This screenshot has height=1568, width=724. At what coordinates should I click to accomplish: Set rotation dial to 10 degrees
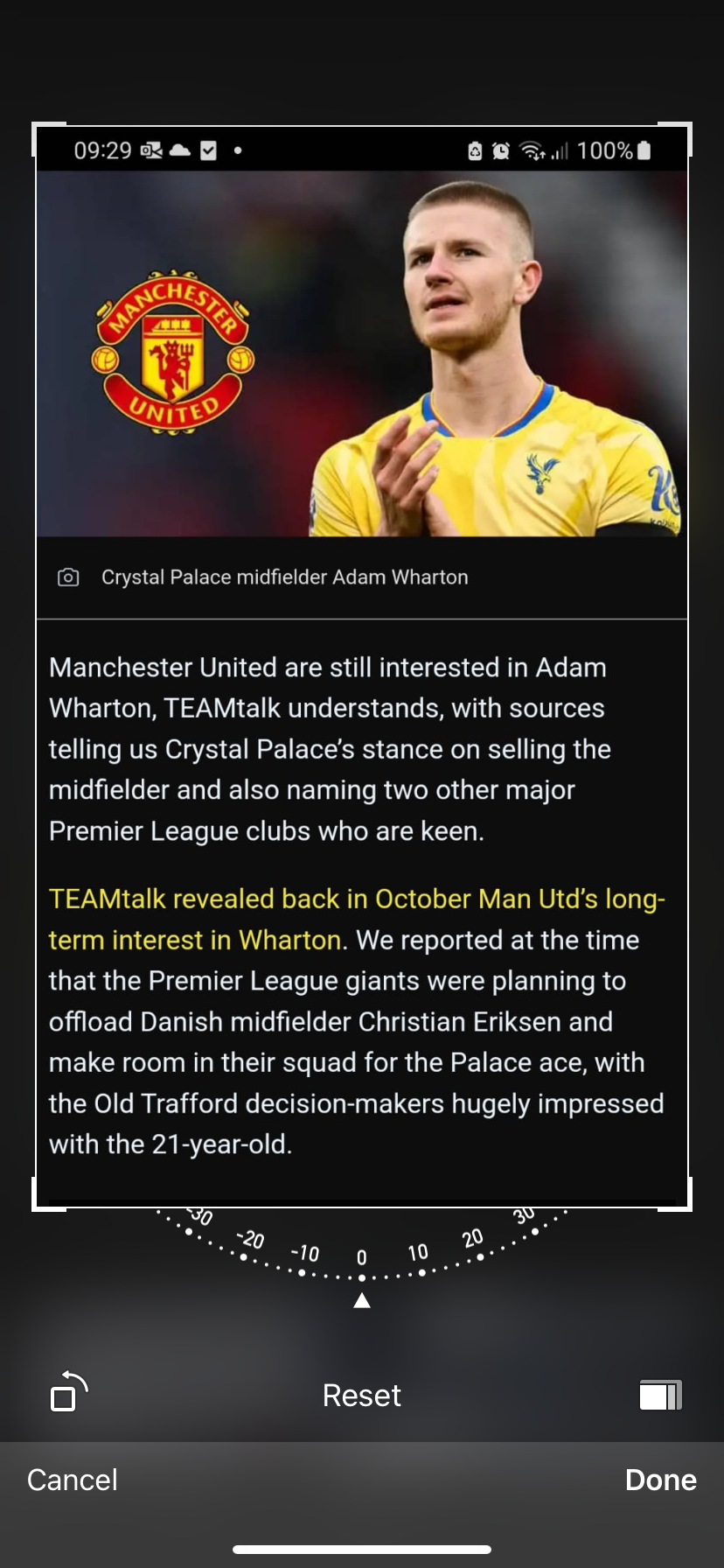[x=418, y=1253]
